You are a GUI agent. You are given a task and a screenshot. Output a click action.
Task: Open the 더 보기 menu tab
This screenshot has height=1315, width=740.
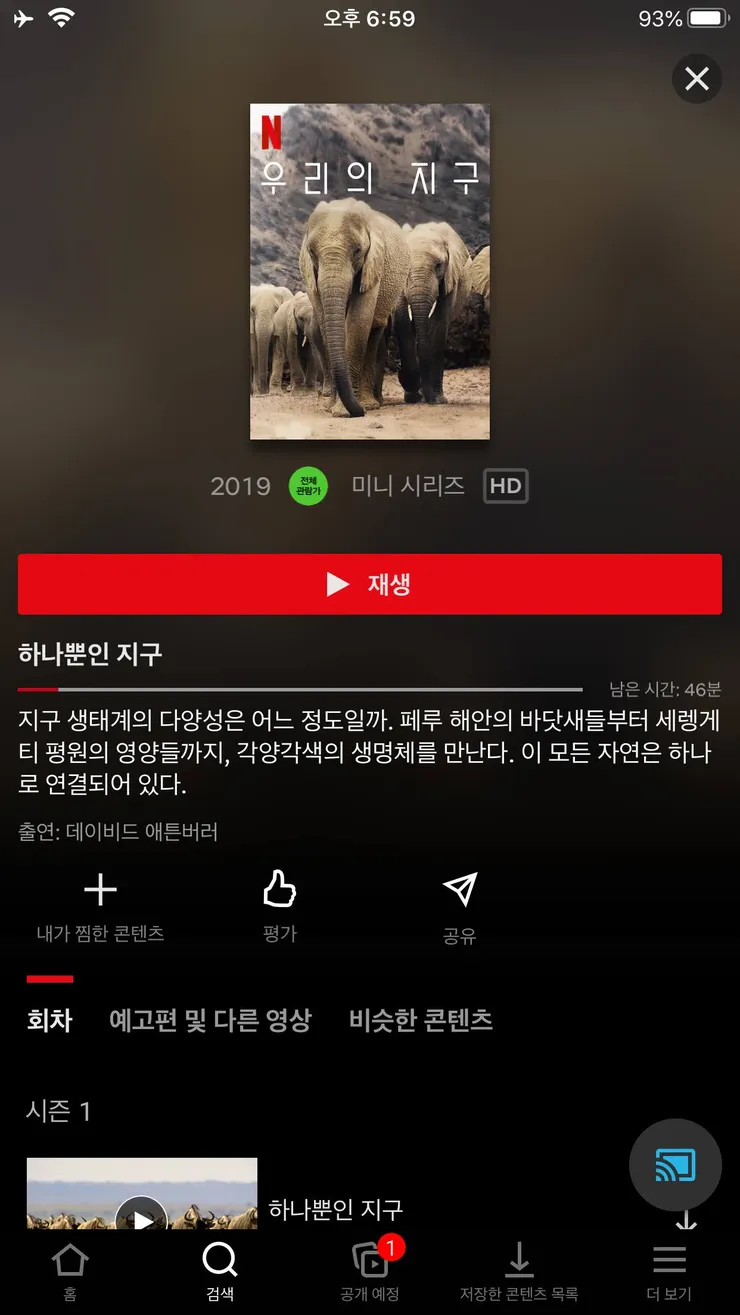(x=669, y=1271)
